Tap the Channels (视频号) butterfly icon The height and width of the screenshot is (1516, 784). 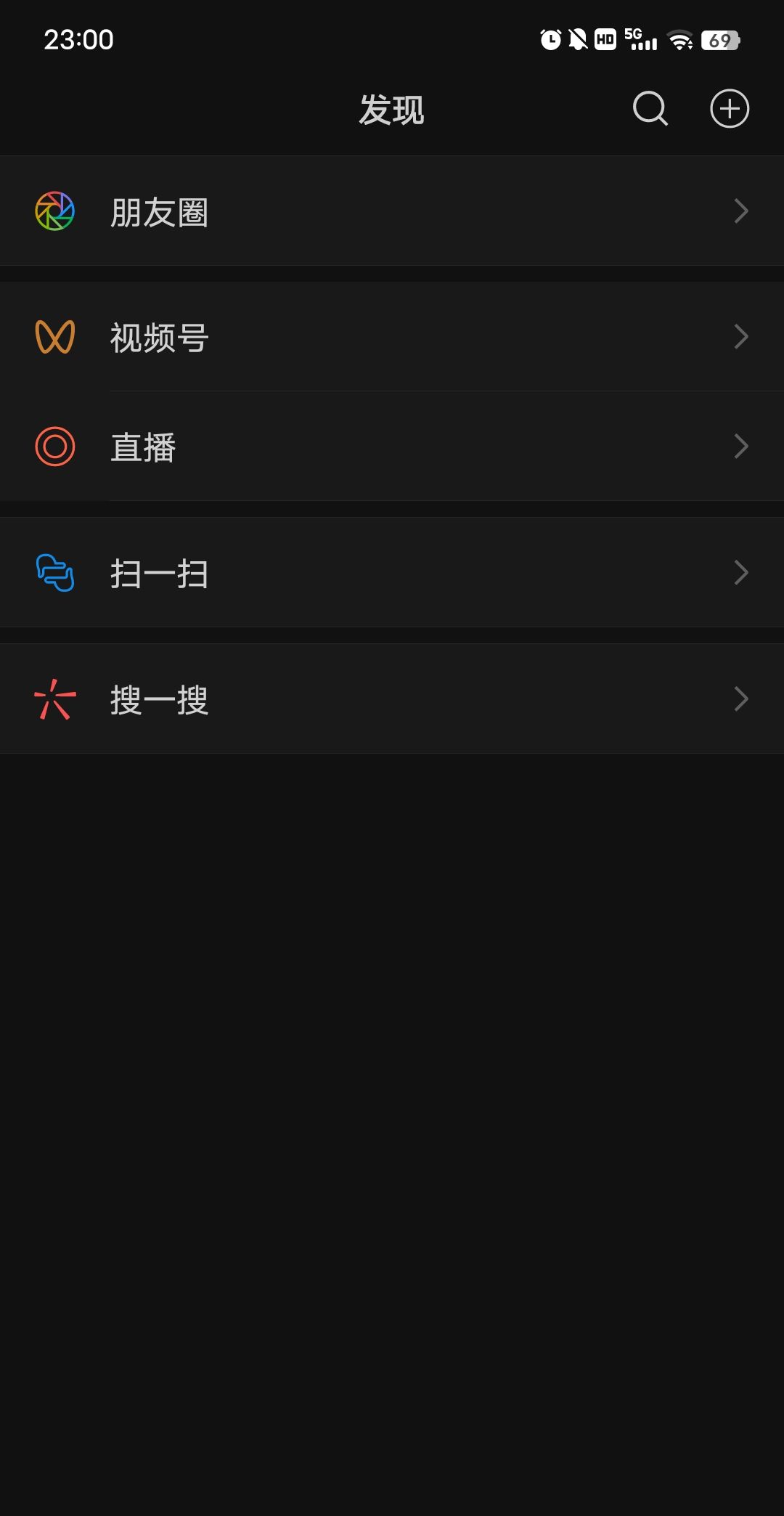pos(54,336)
